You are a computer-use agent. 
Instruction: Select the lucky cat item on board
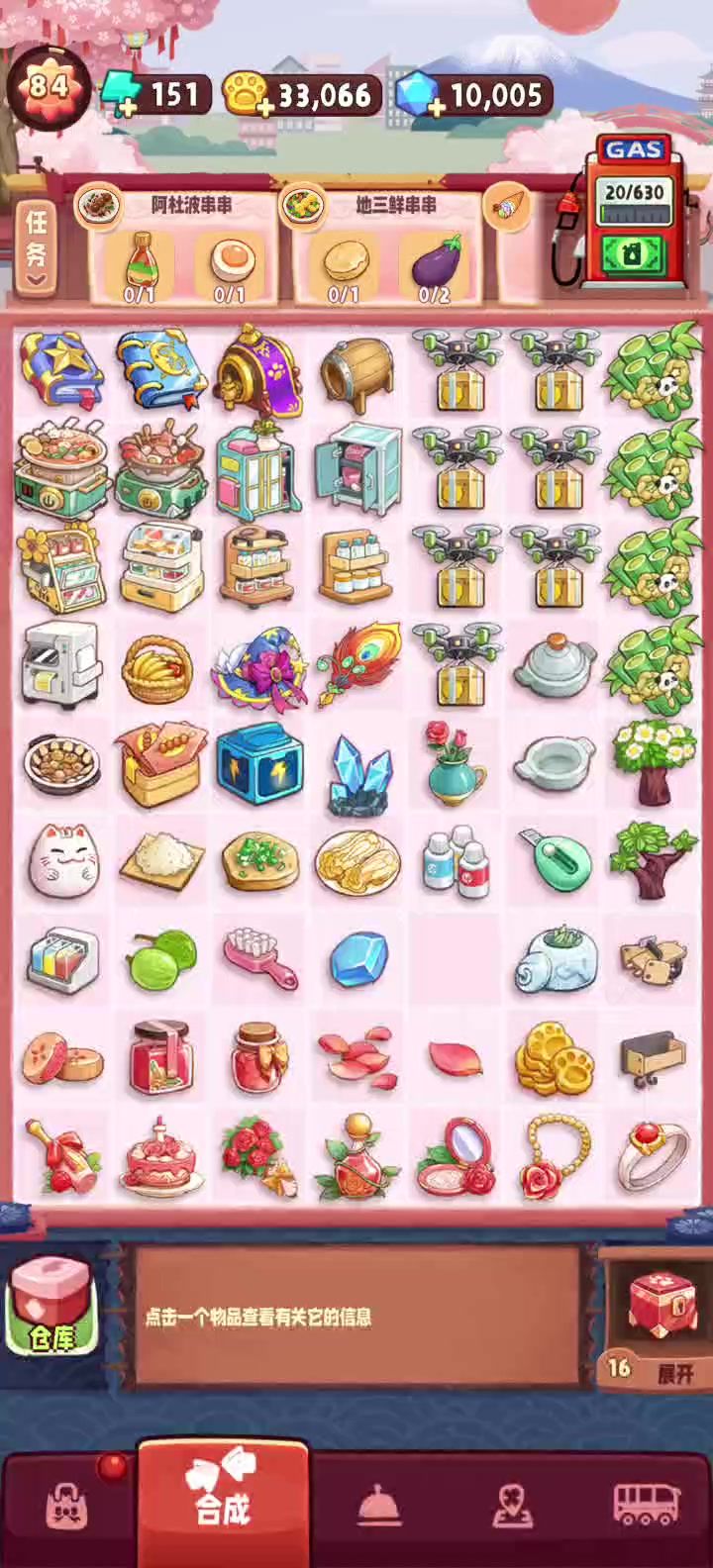coord(61,858)
